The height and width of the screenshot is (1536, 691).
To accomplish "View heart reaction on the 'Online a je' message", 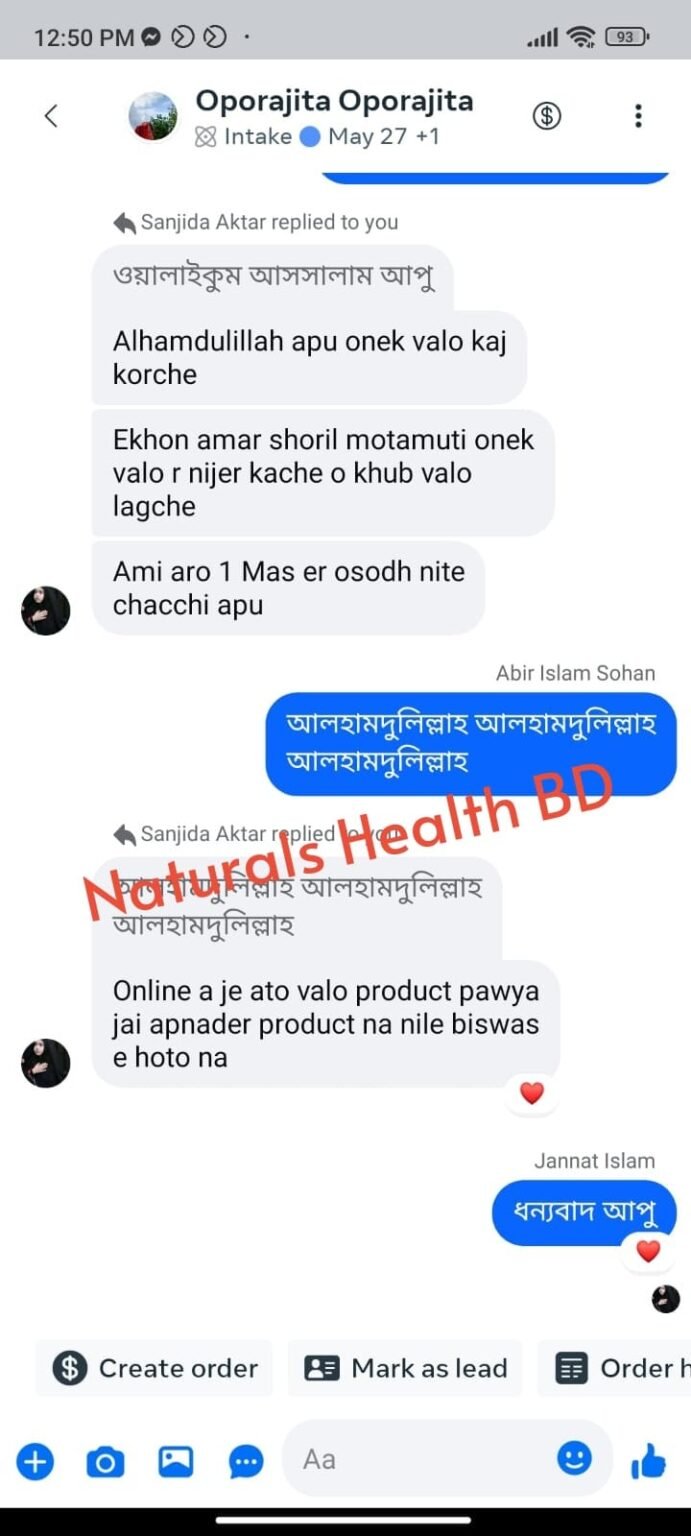I will click(532, 1094).
